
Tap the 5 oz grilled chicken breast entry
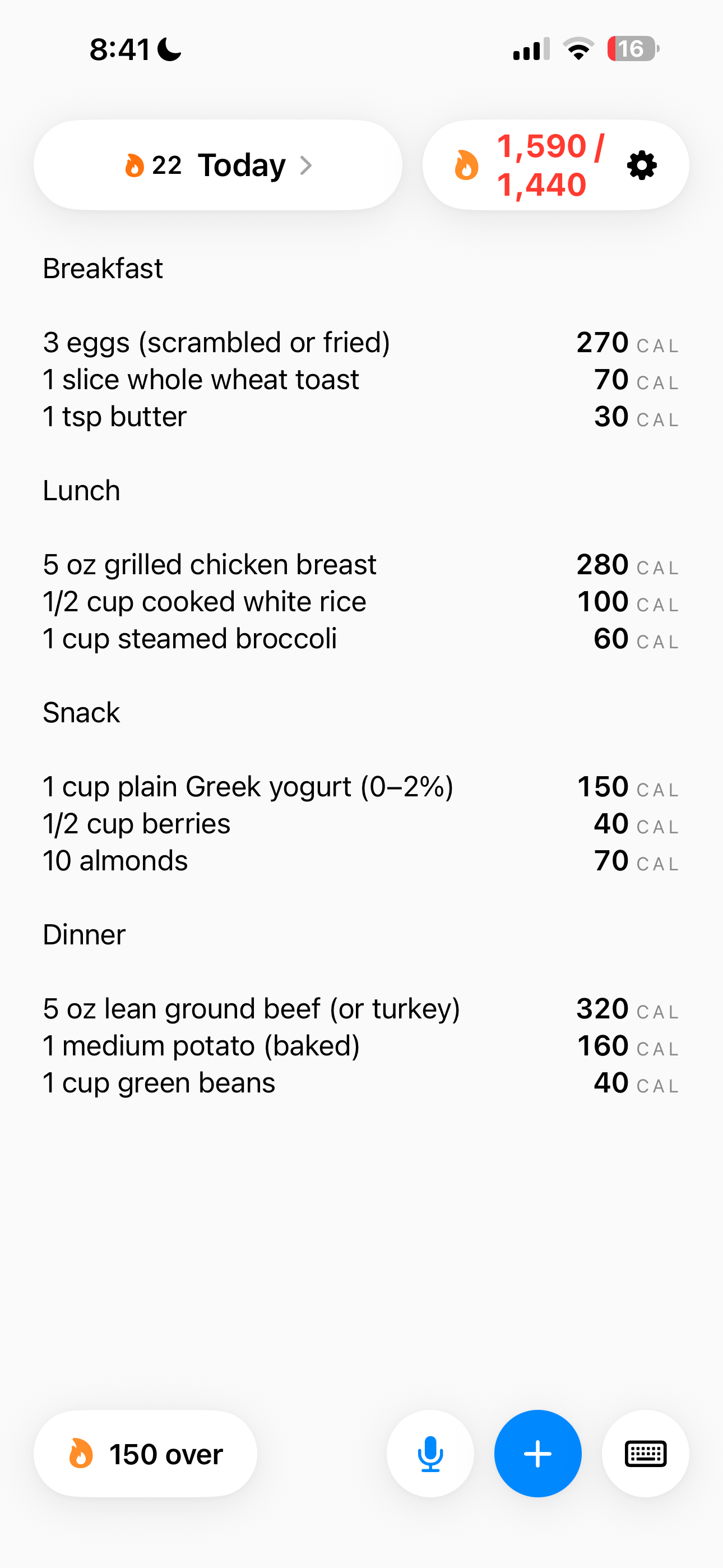tap(210, 564)
